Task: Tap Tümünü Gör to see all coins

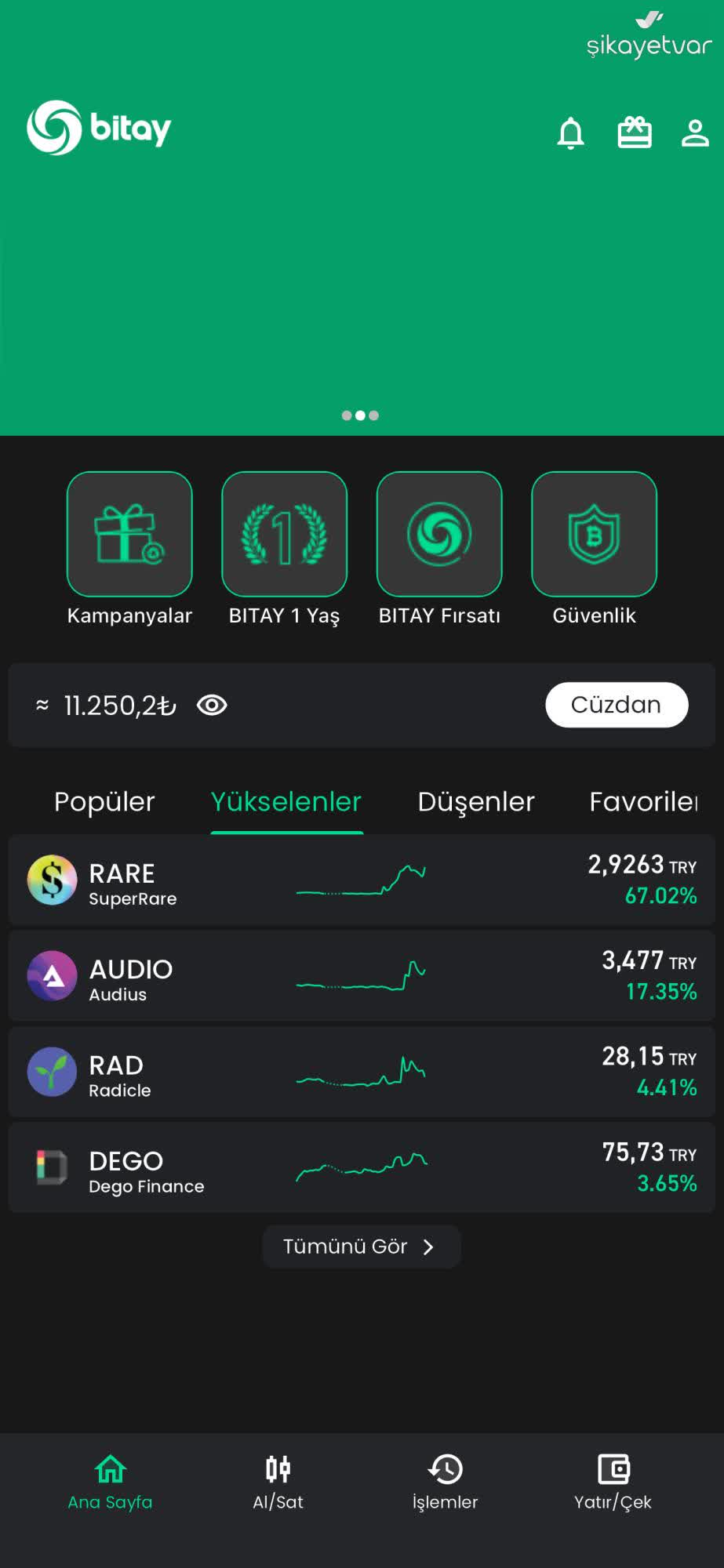Action: coord(361,1247)
